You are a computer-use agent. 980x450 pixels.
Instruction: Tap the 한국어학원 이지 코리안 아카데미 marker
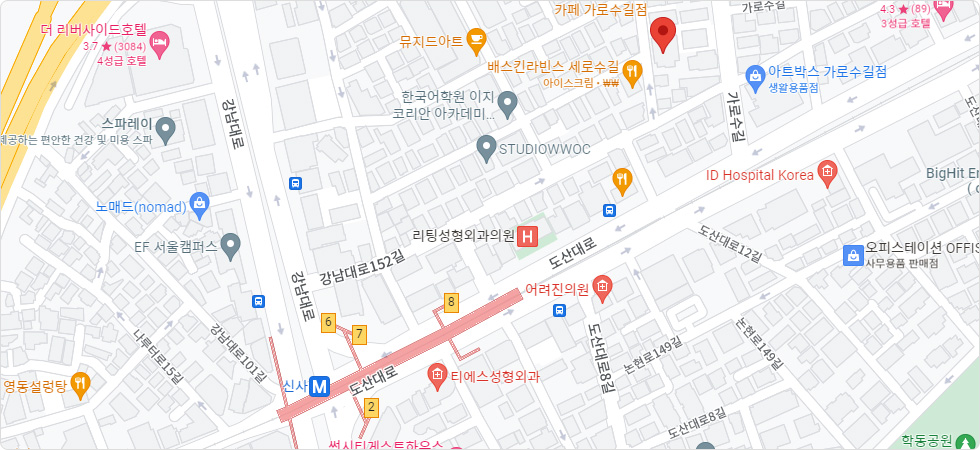[507, 102]
